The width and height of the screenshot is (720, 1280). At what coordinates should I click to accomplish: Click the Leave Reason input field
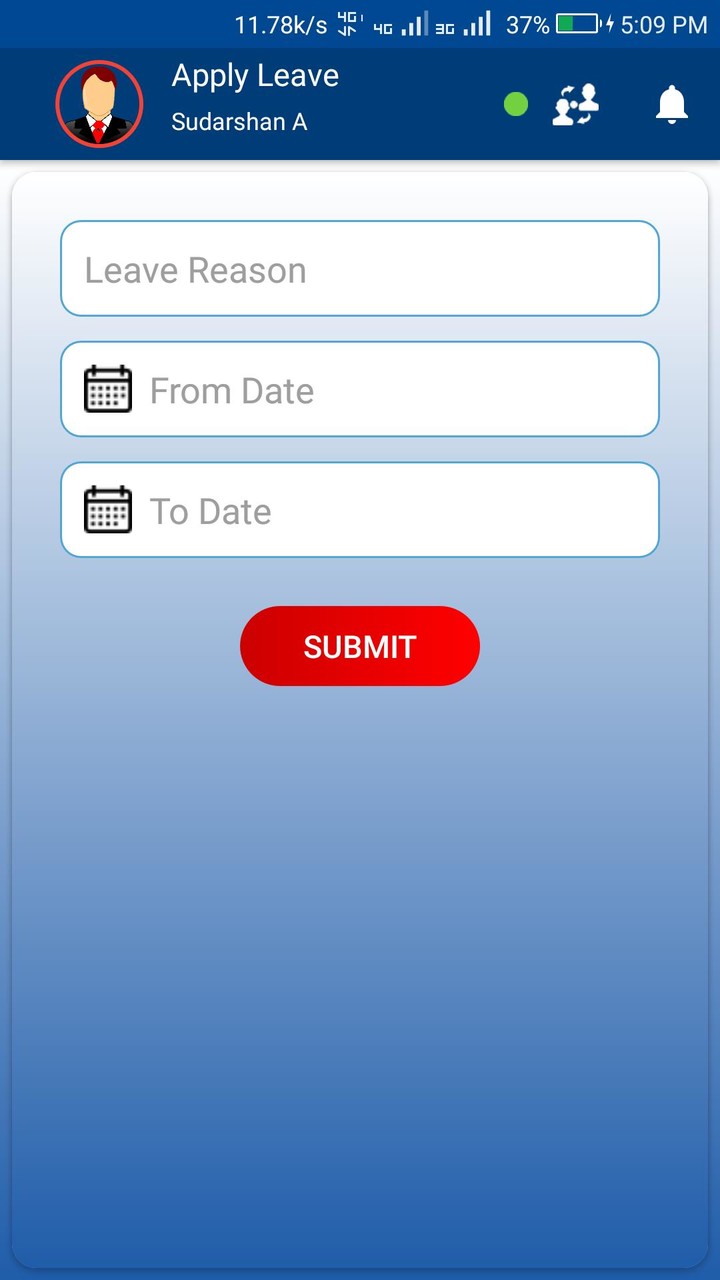tap(360, 268)
